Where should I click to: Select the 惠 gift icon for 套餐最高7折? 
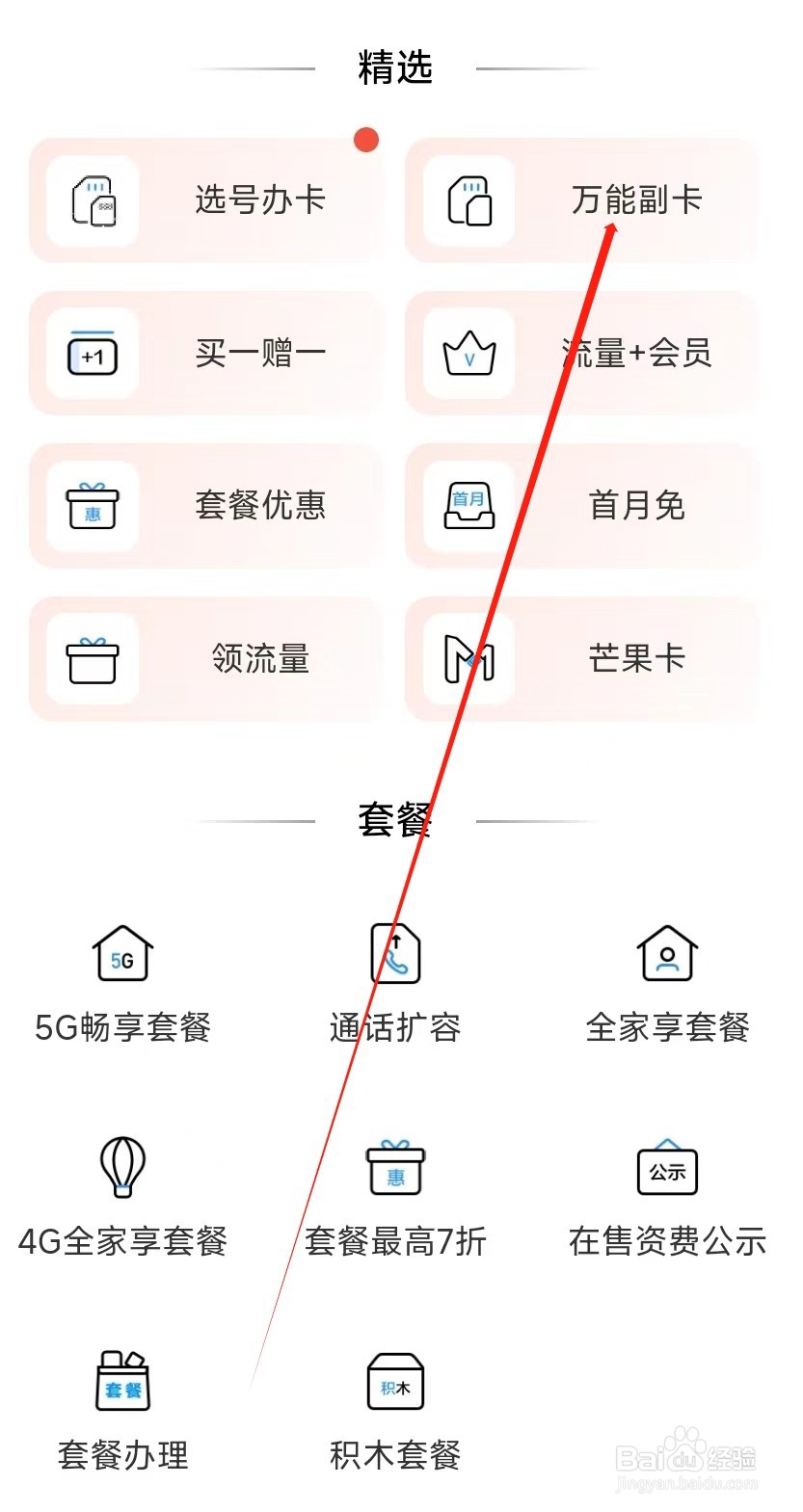(x=395, y=1169)
